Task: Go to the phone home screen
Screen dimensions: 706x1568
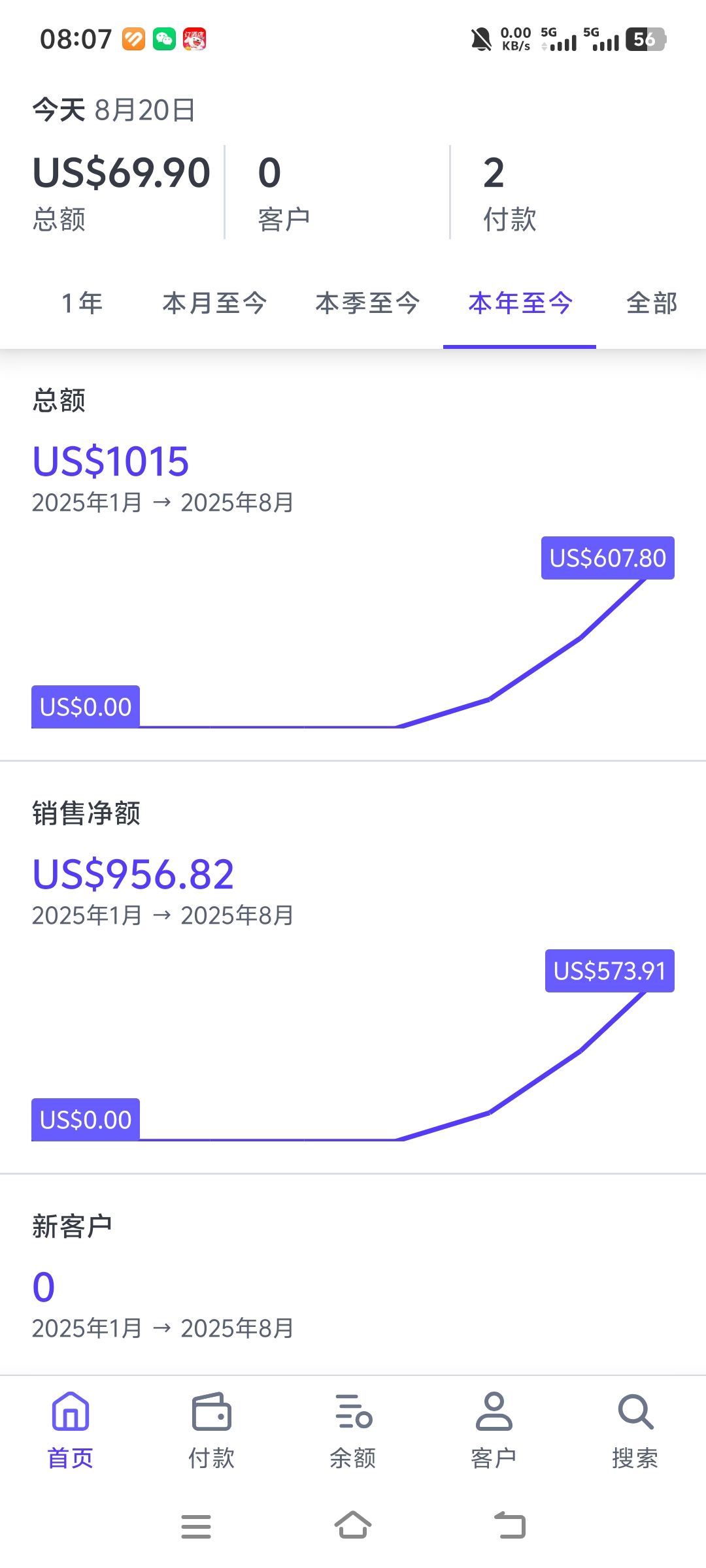Action: 353,1526
